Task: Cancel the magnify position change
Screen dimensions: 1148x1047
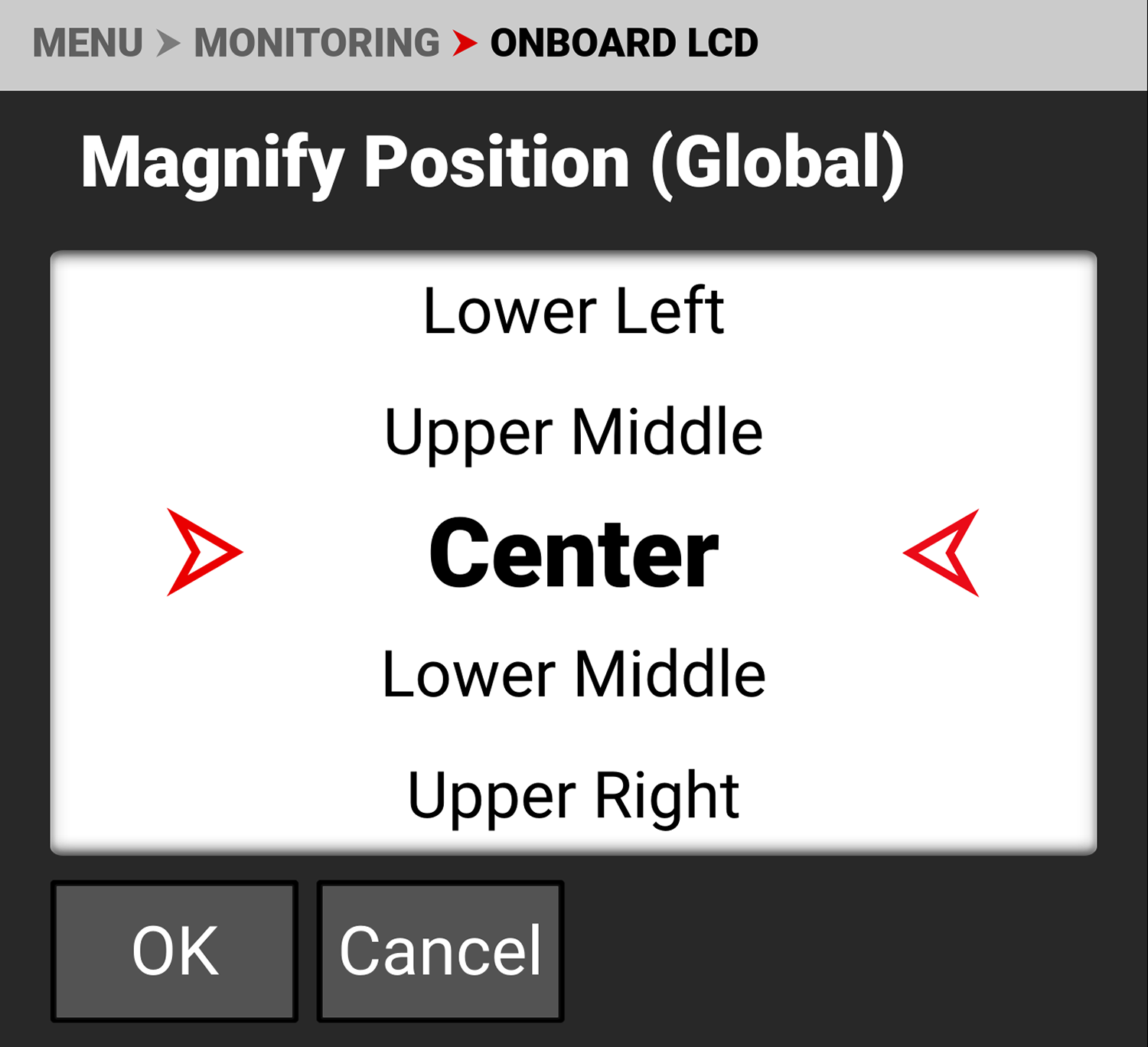Action: [x=440, y=951]
